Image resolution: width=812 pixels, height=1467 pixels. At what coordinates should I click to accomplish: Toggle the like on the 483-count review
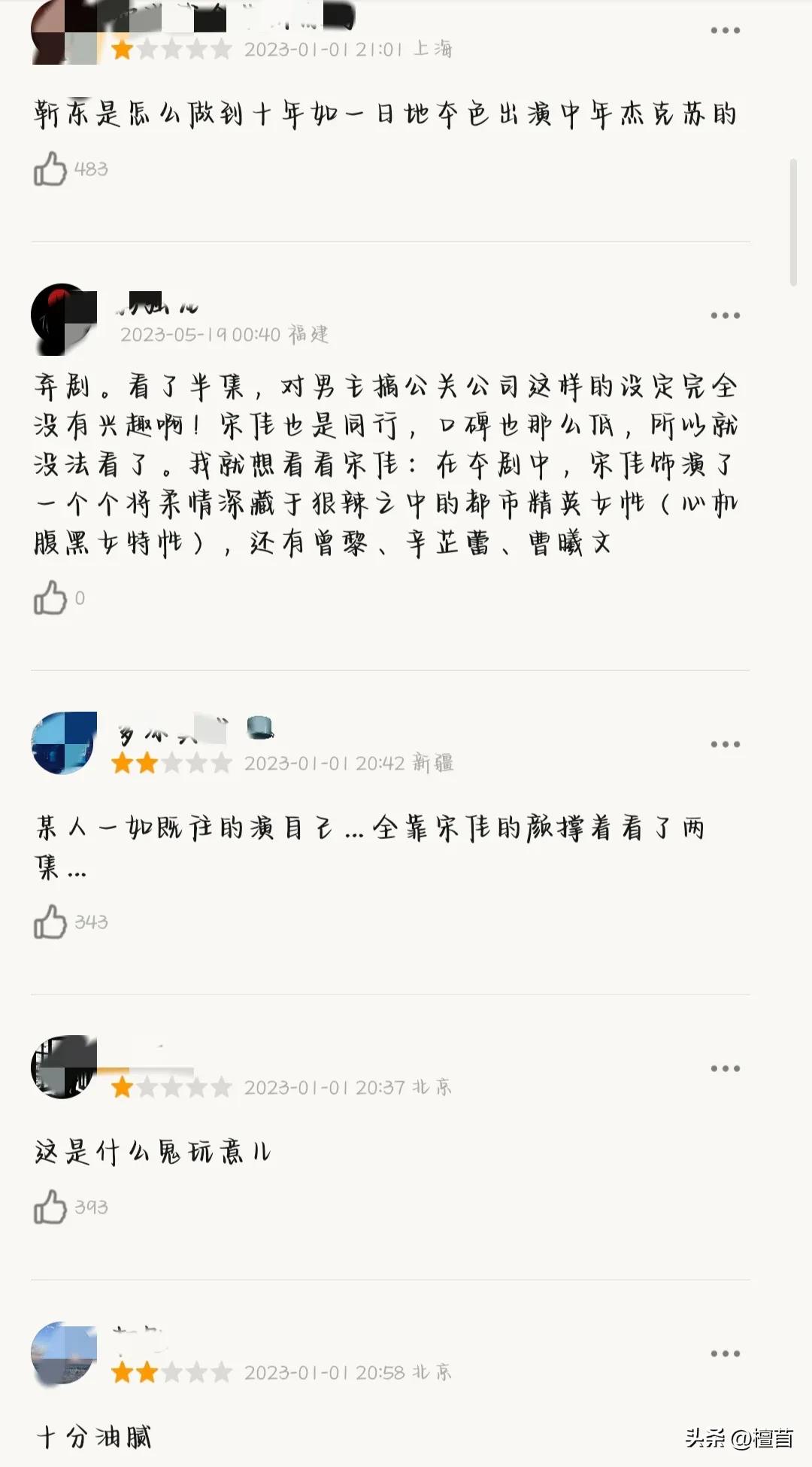(x=49, y=167)
